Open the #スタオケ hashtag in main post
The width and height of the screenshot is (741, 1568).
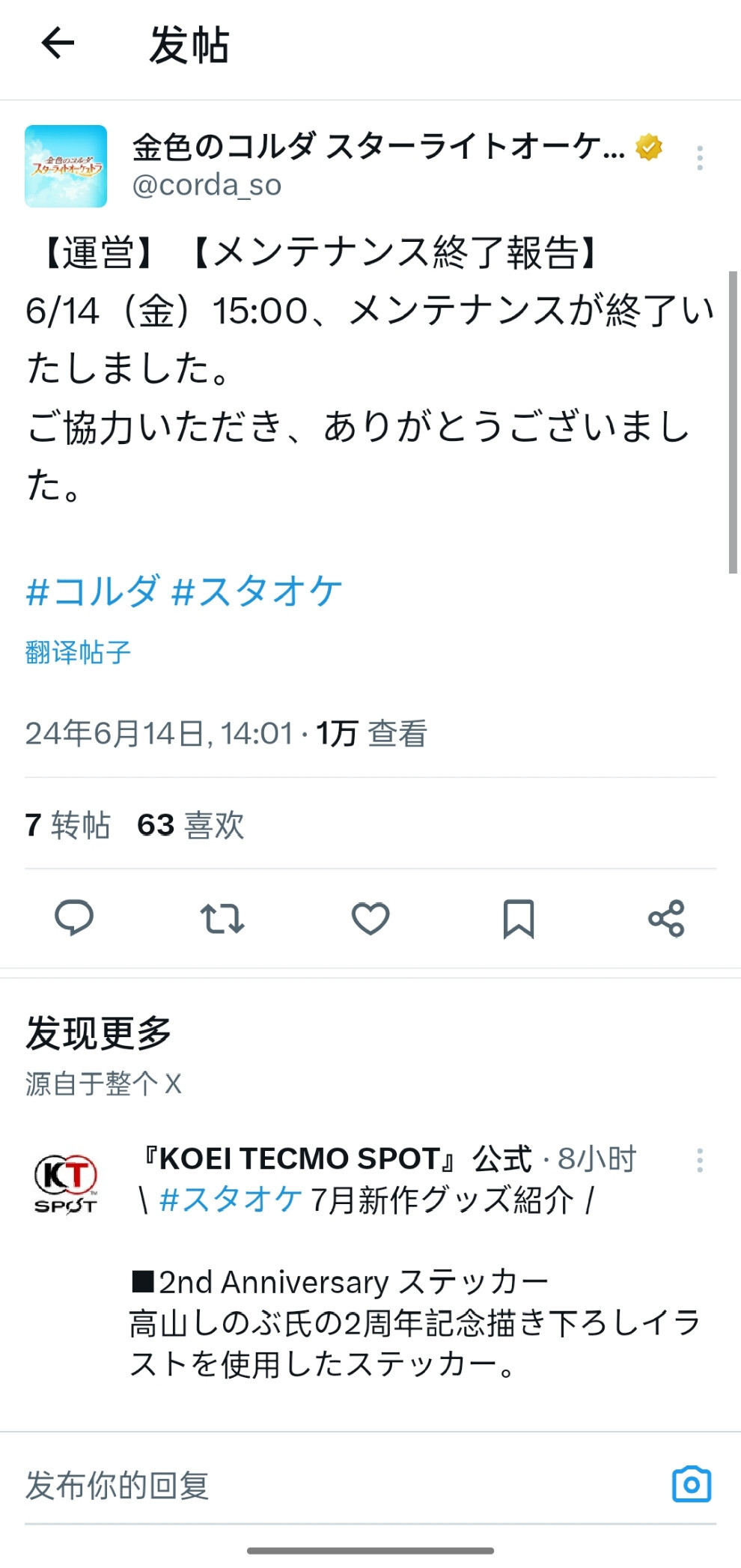[257, 592]
